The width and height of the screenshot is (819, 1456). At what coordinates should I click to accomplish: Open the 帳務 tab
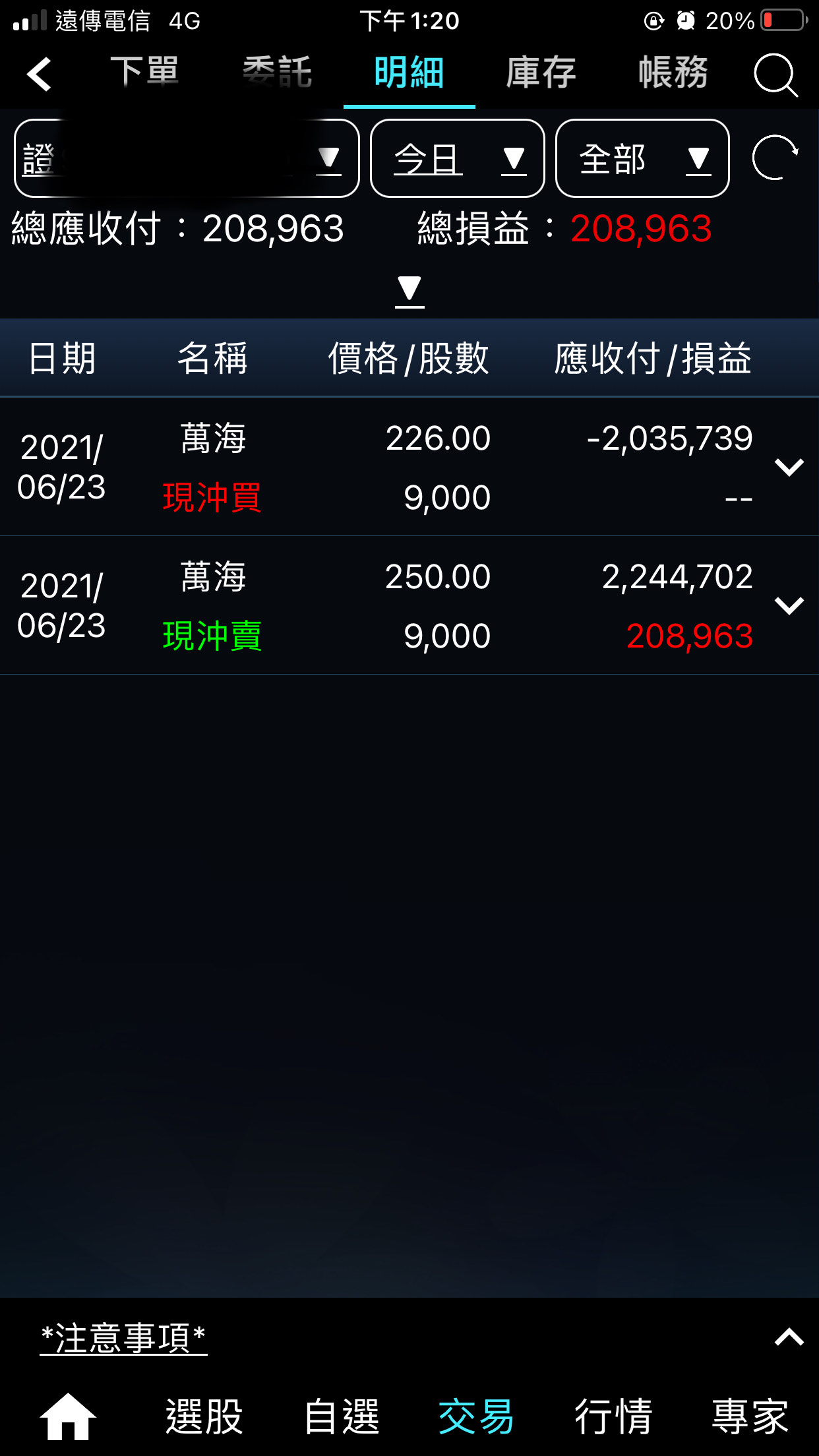point(673,73)
